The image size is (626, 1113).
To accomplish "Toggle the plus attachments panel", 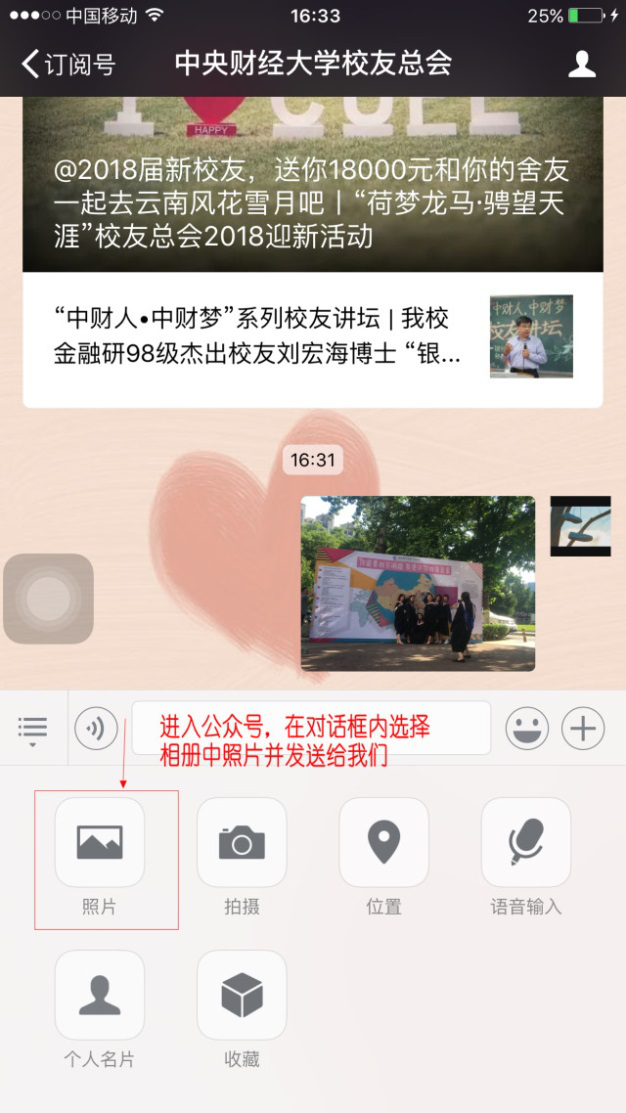I will point(583,729).
